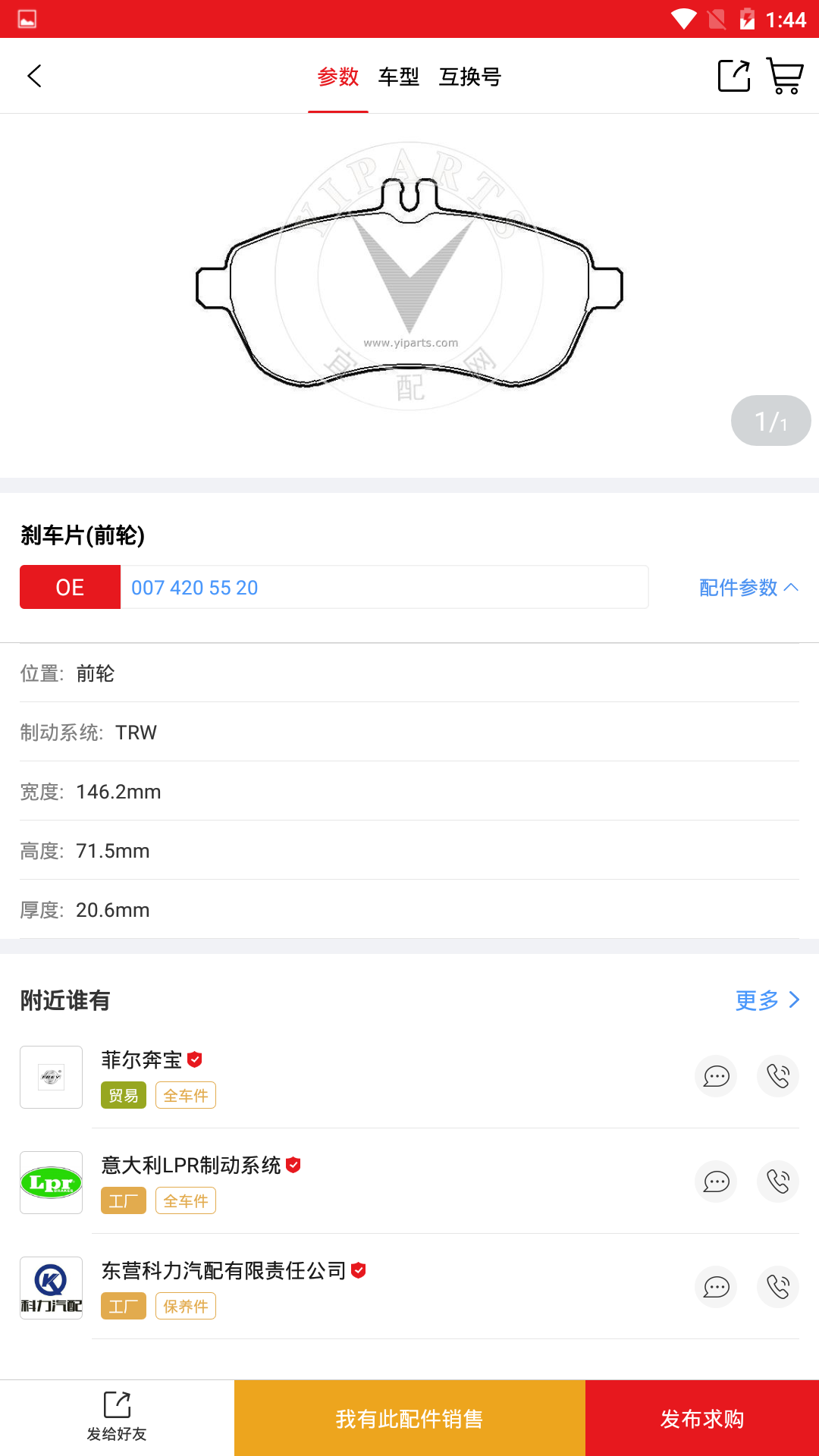Call 菲尔奔宝 via the phone icon
Viewport: 819px width, 1456px height.
point(777,1076)
